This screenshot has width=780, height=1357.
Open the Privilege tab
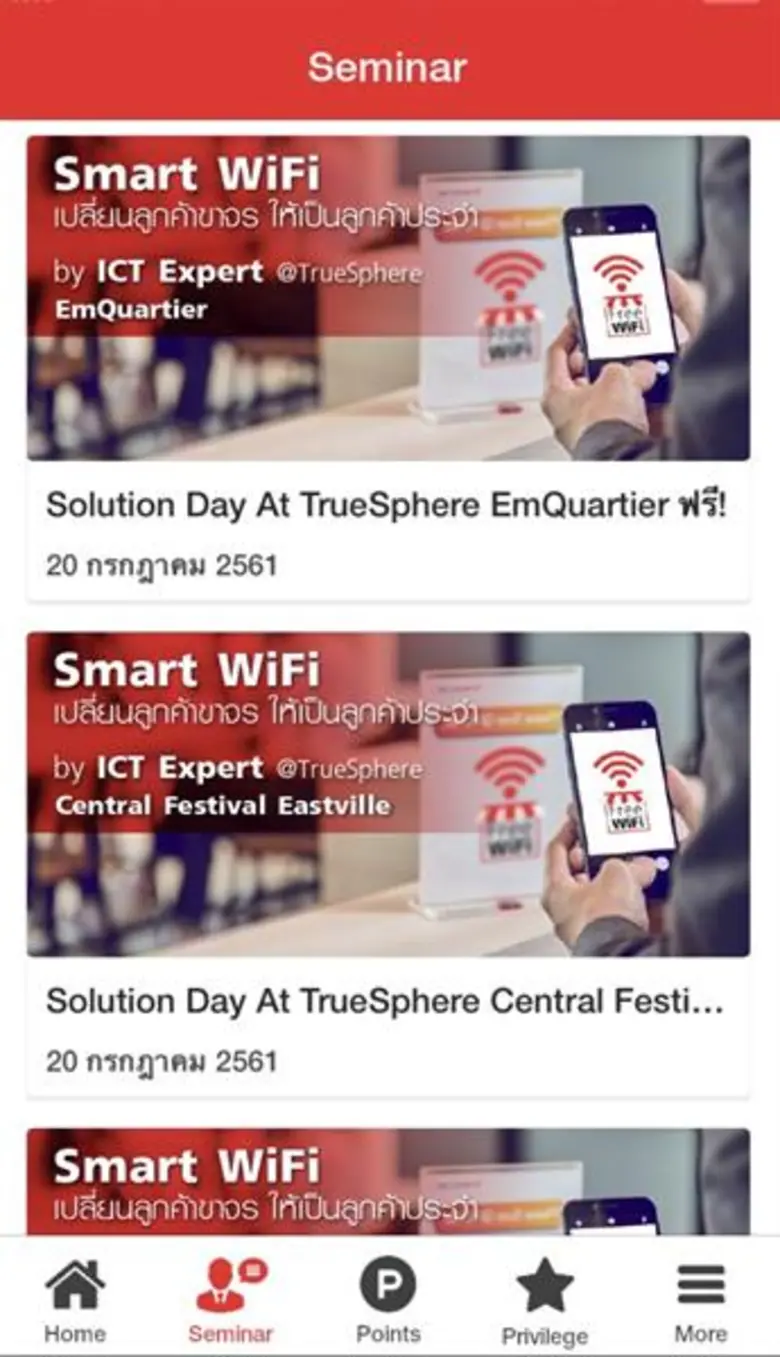544,1300
